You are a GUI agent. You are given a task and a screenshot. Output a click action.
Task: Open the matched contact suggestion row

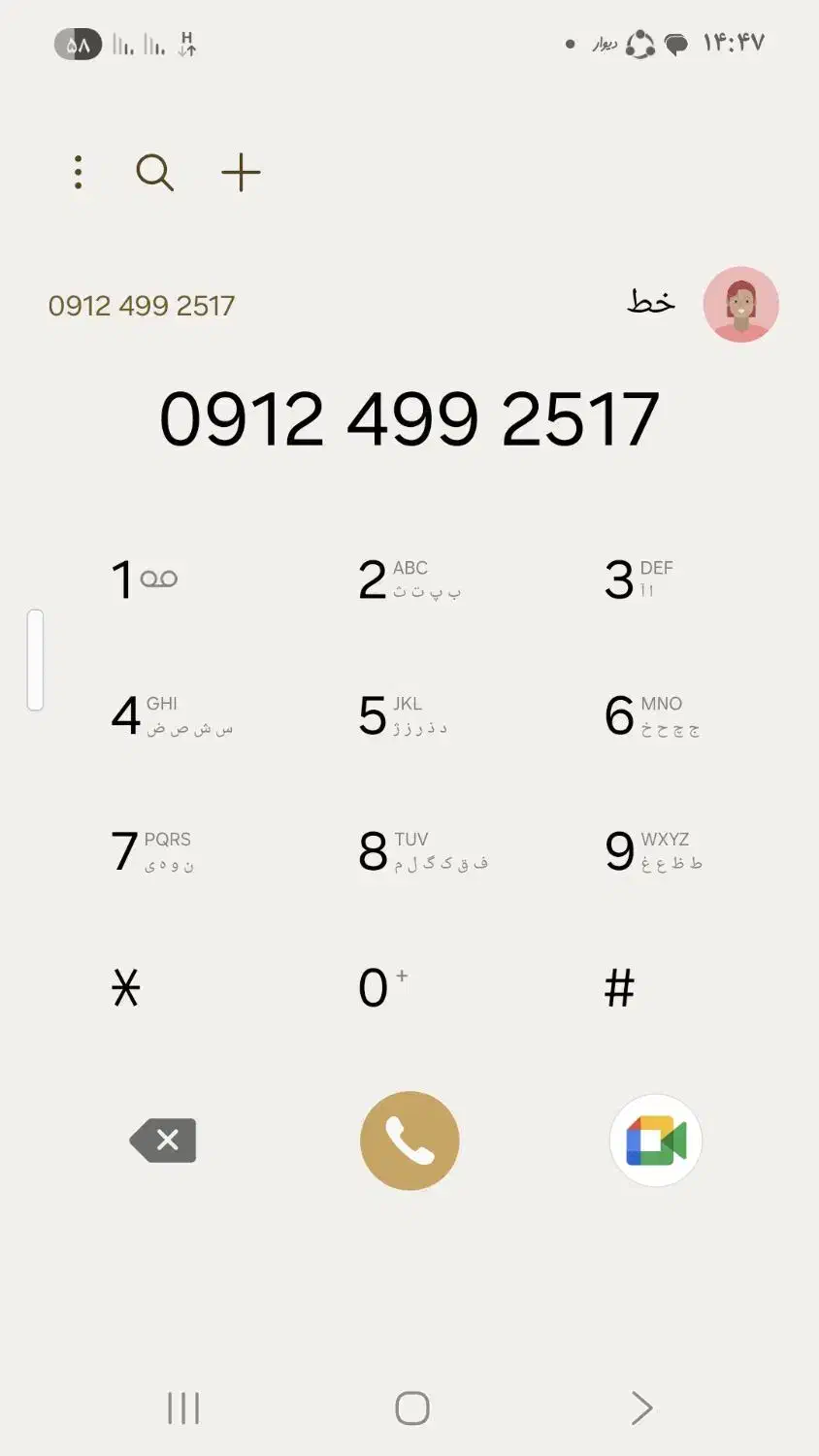point(409,305)
